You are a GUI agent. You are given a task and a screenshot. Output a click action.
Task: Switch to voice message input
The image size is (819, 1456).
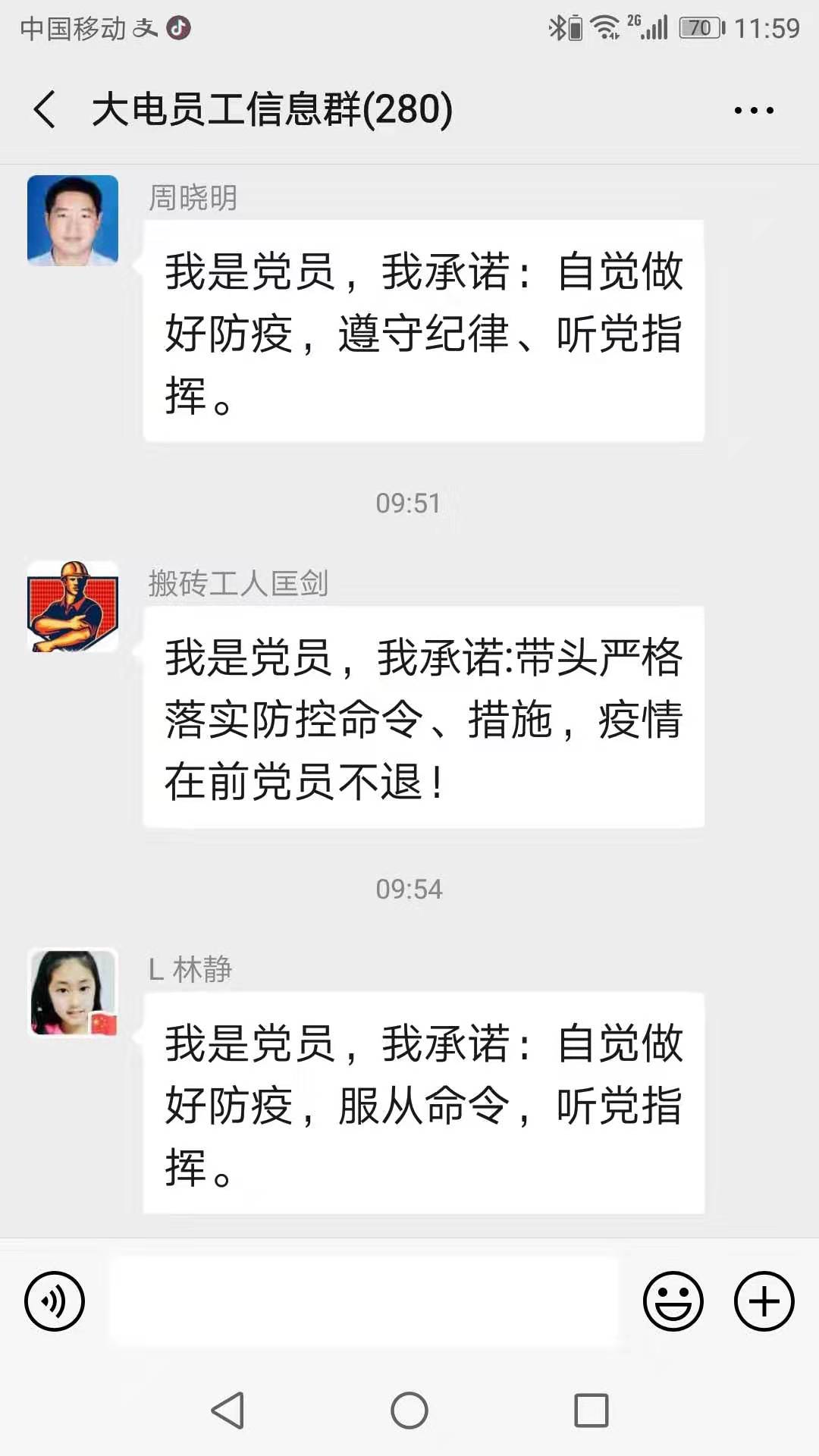(x=55, y=1301)
